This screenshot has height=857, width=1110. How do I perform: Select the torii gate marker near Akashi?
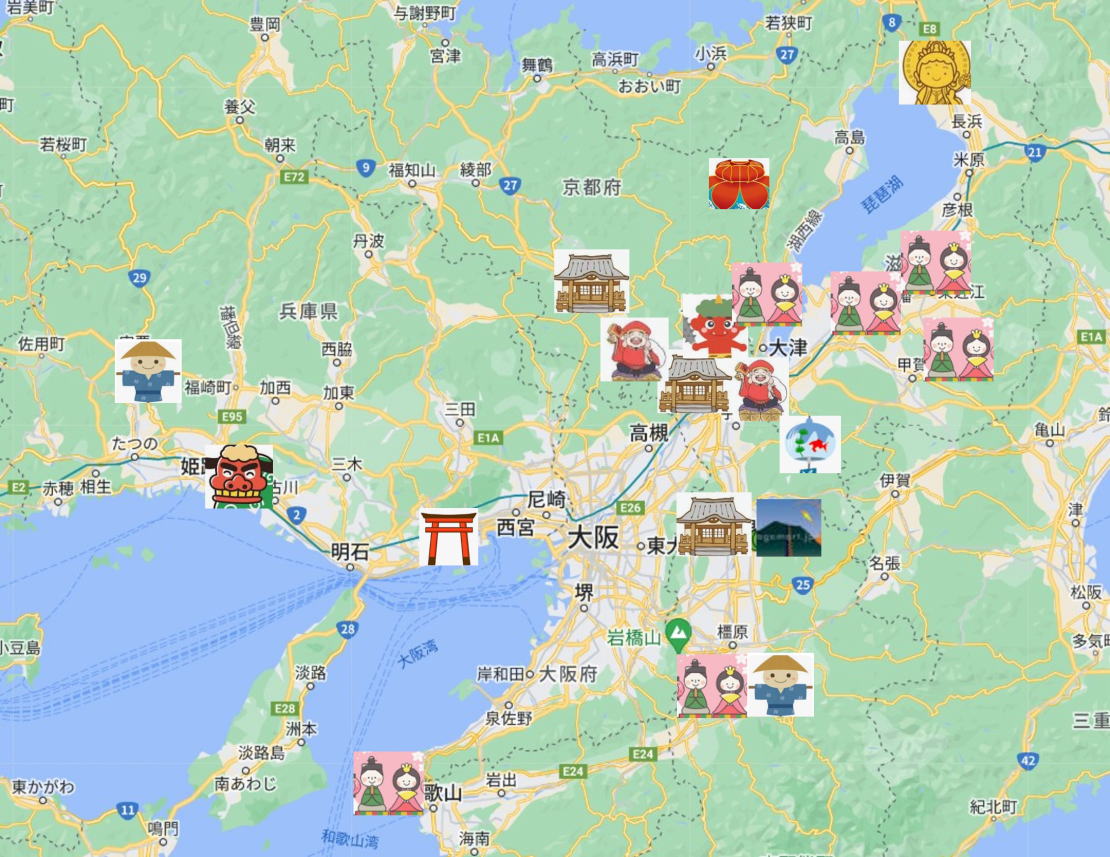448,538
